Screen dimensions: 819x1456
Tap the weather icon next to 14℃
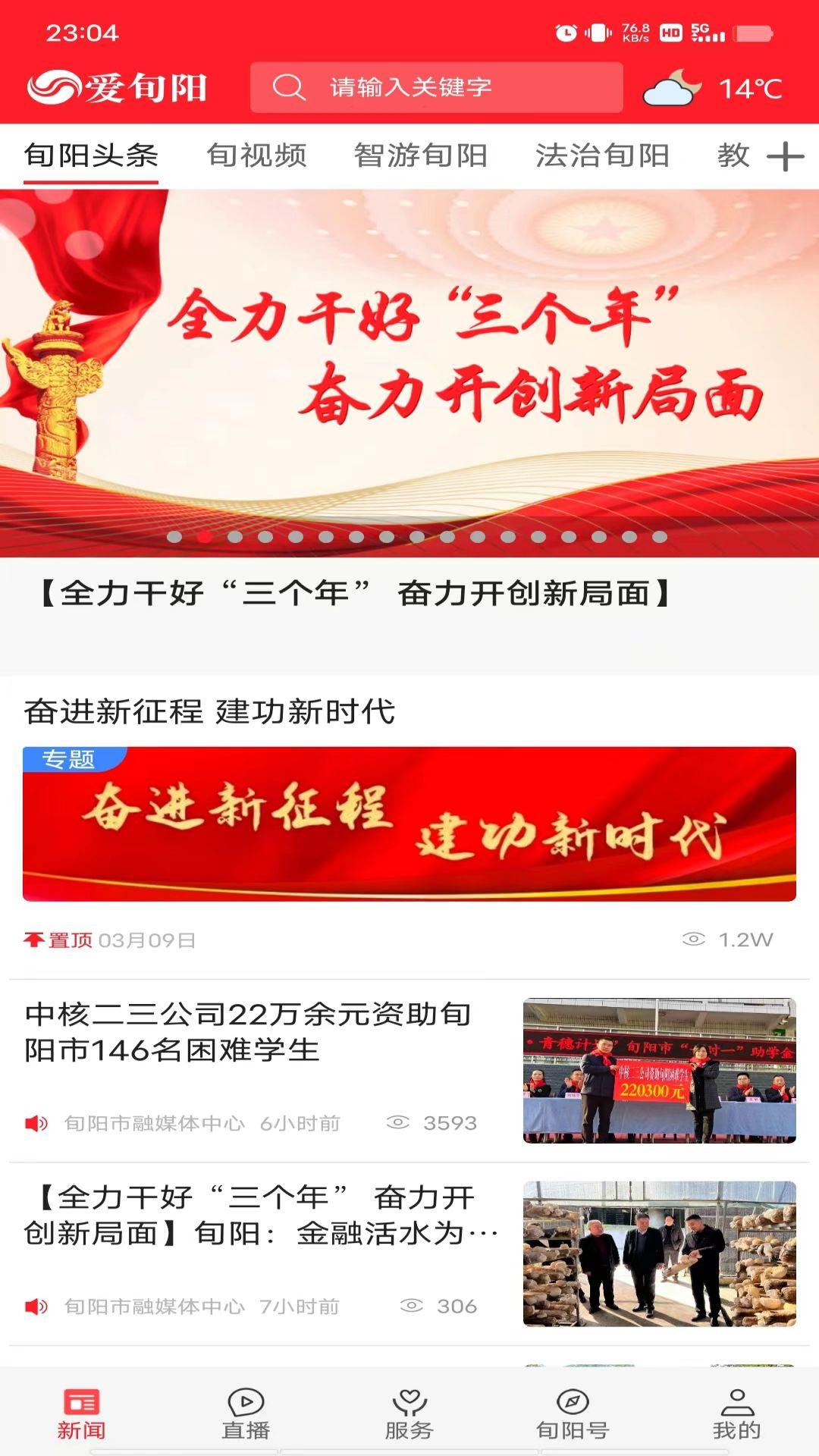672,88
